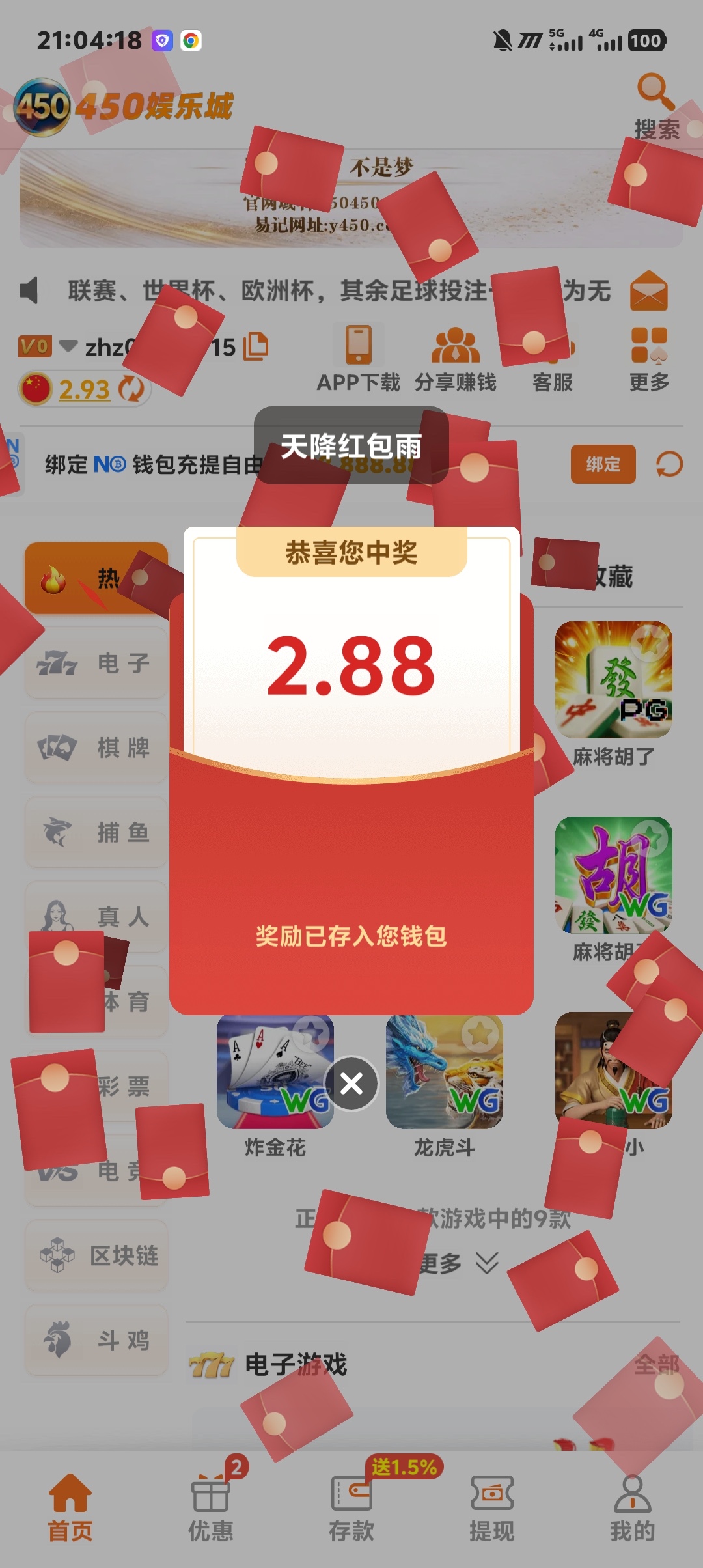This screenshot has width=703, height=1568.
Task: Open the mail inbox icon
Action: coord(649,291)
